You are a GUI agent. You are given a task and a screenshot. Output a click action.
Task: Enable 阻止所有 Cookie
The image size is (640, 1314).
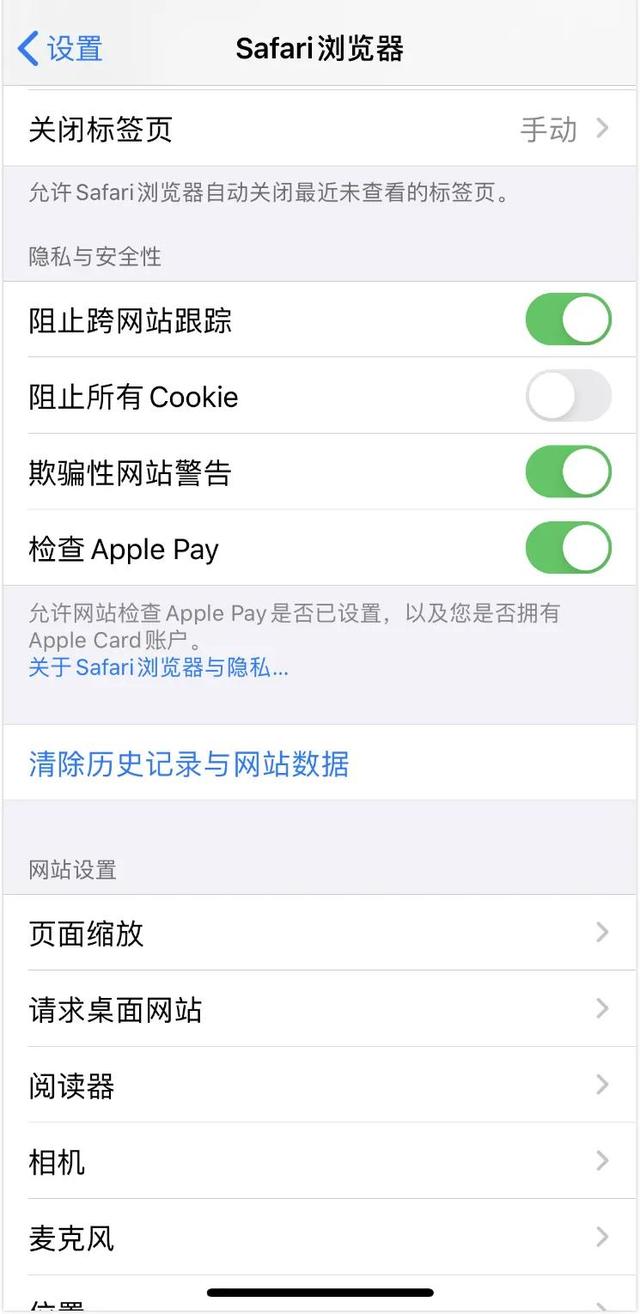(568, 396)
